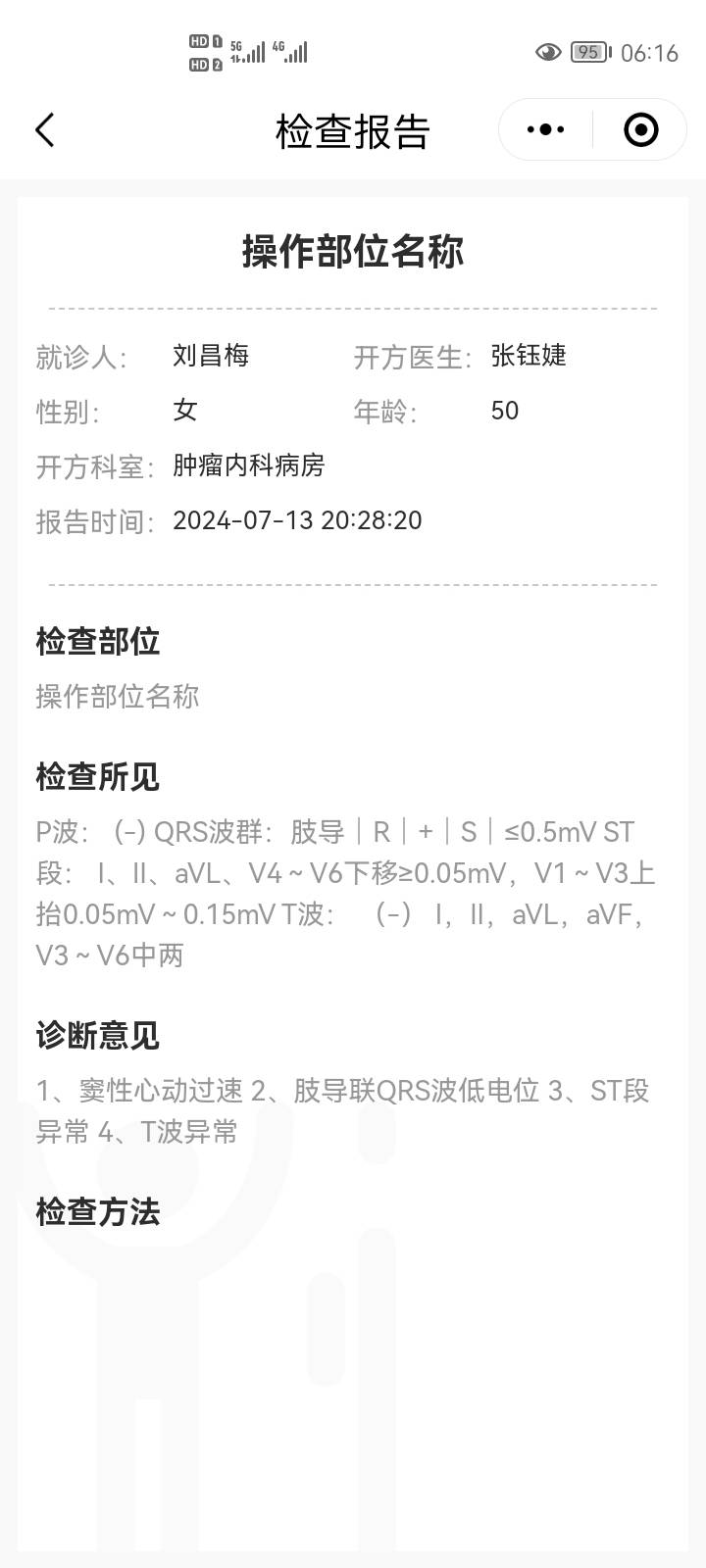Tap the dashed divider below 操作部位名称

click(x=353, y=304)
